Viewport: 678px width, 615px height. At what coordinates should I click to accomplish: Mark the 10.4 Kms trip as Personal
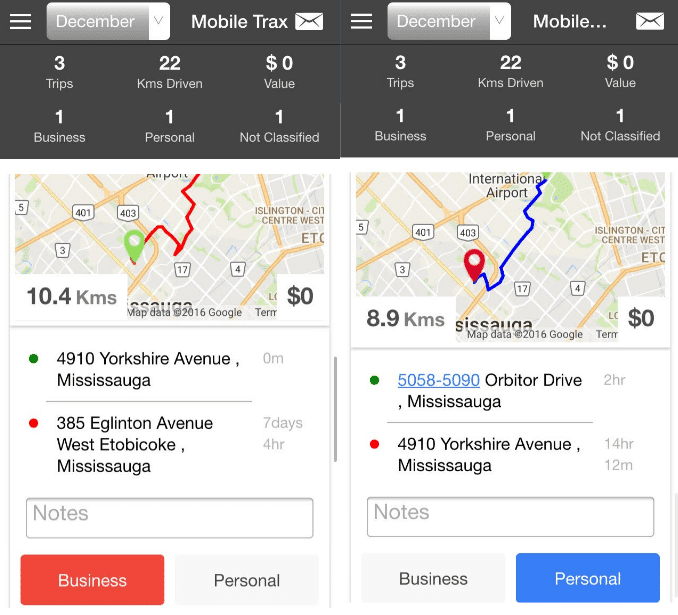(246, 580)
